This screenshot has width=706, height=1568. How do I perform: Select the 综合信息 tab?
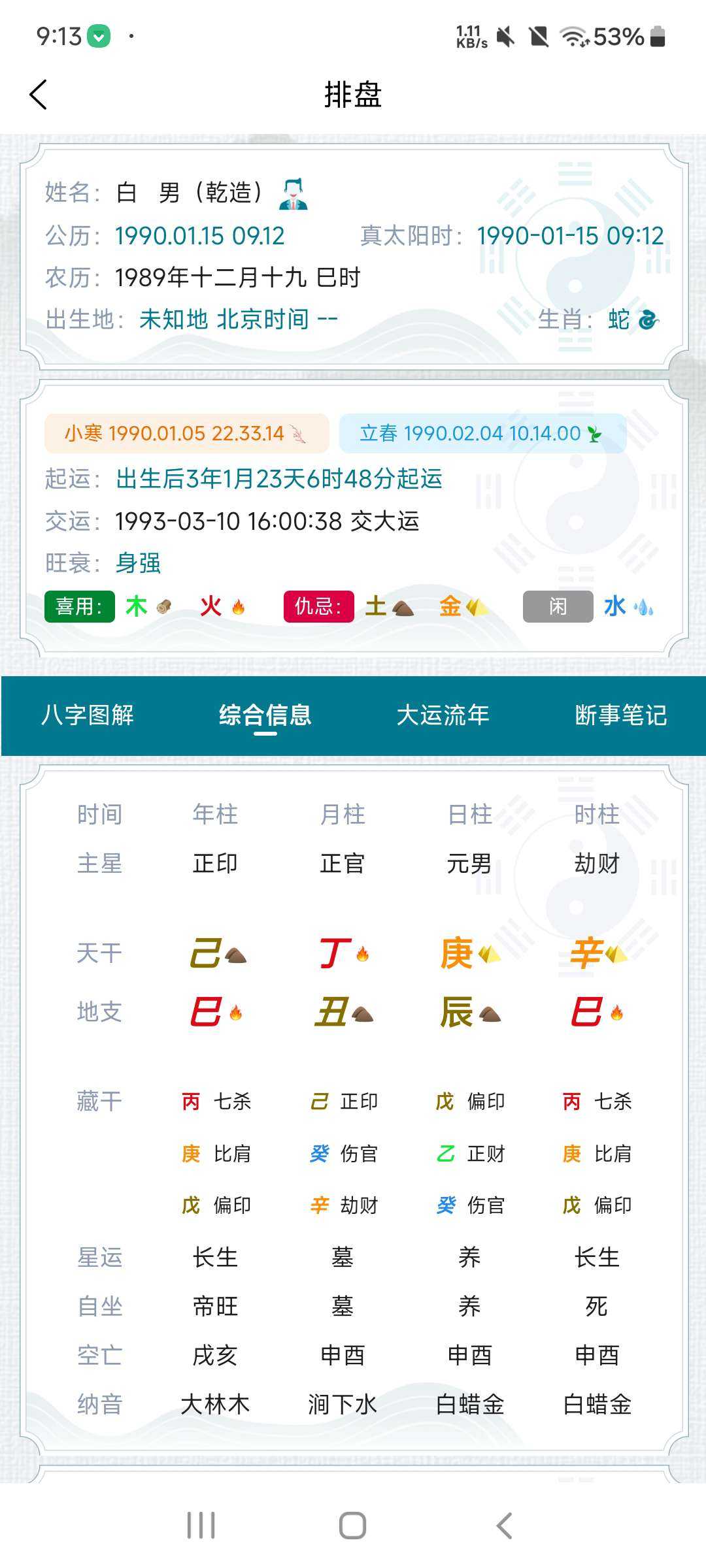[x=265, y=715]
